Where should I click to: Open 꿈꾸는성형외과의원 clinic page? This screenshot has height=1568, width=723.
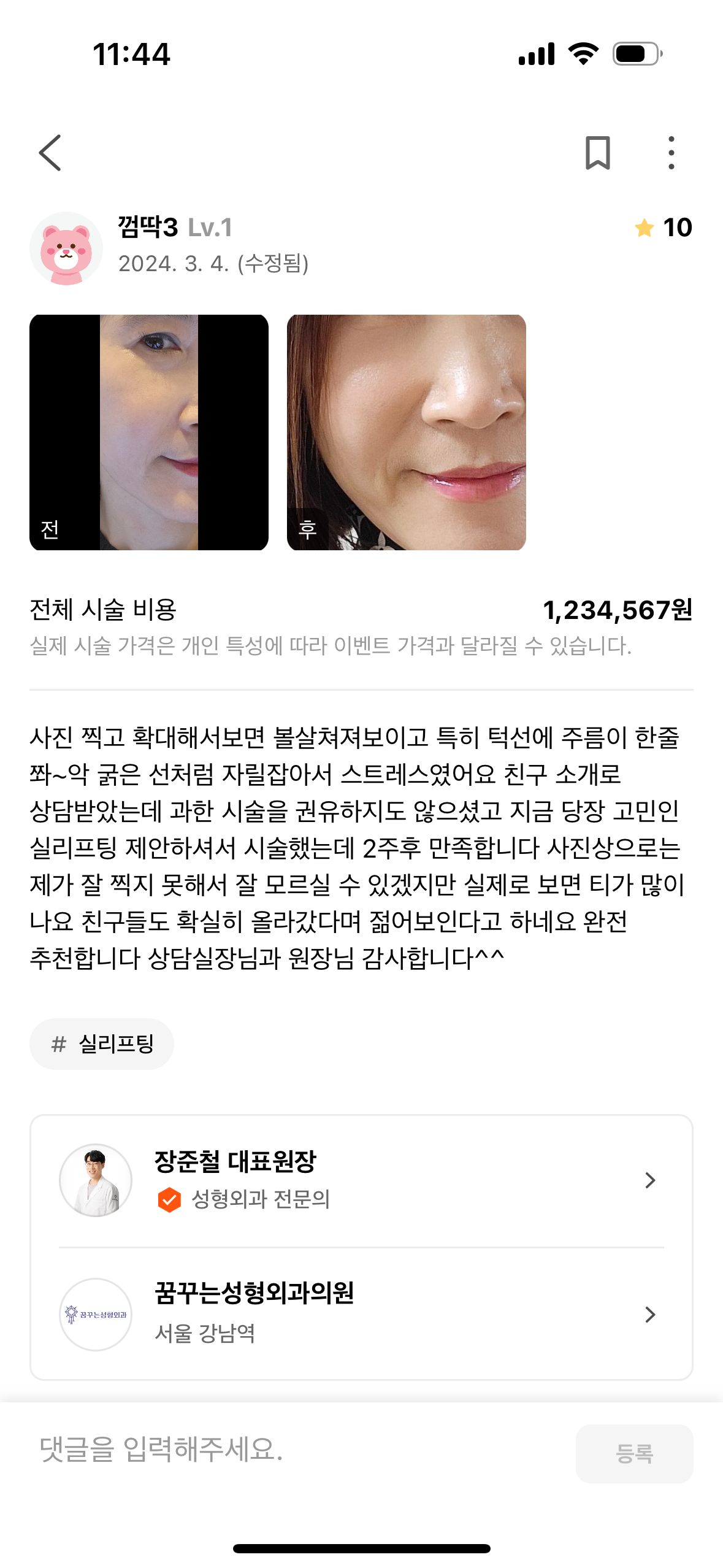point(361,1313)
